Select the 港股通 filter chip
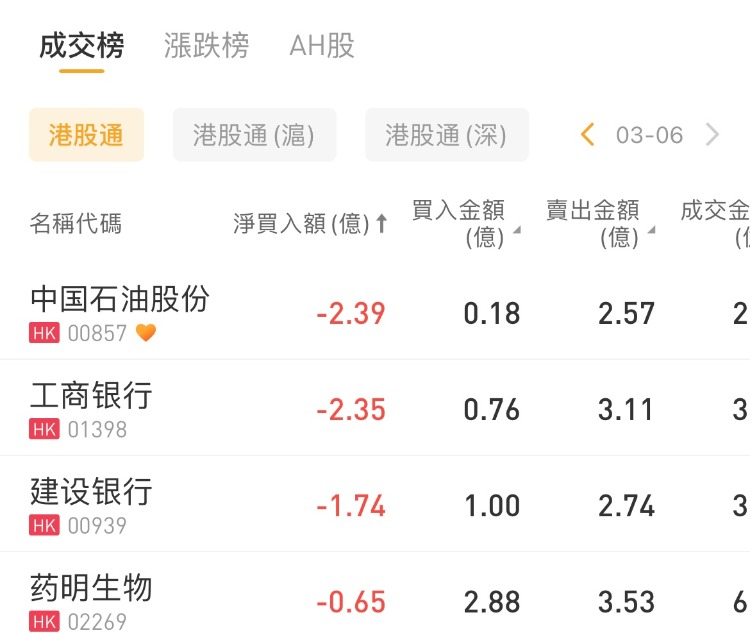The width and height of the screenshot is (750, 633). [x=86, y=135]
